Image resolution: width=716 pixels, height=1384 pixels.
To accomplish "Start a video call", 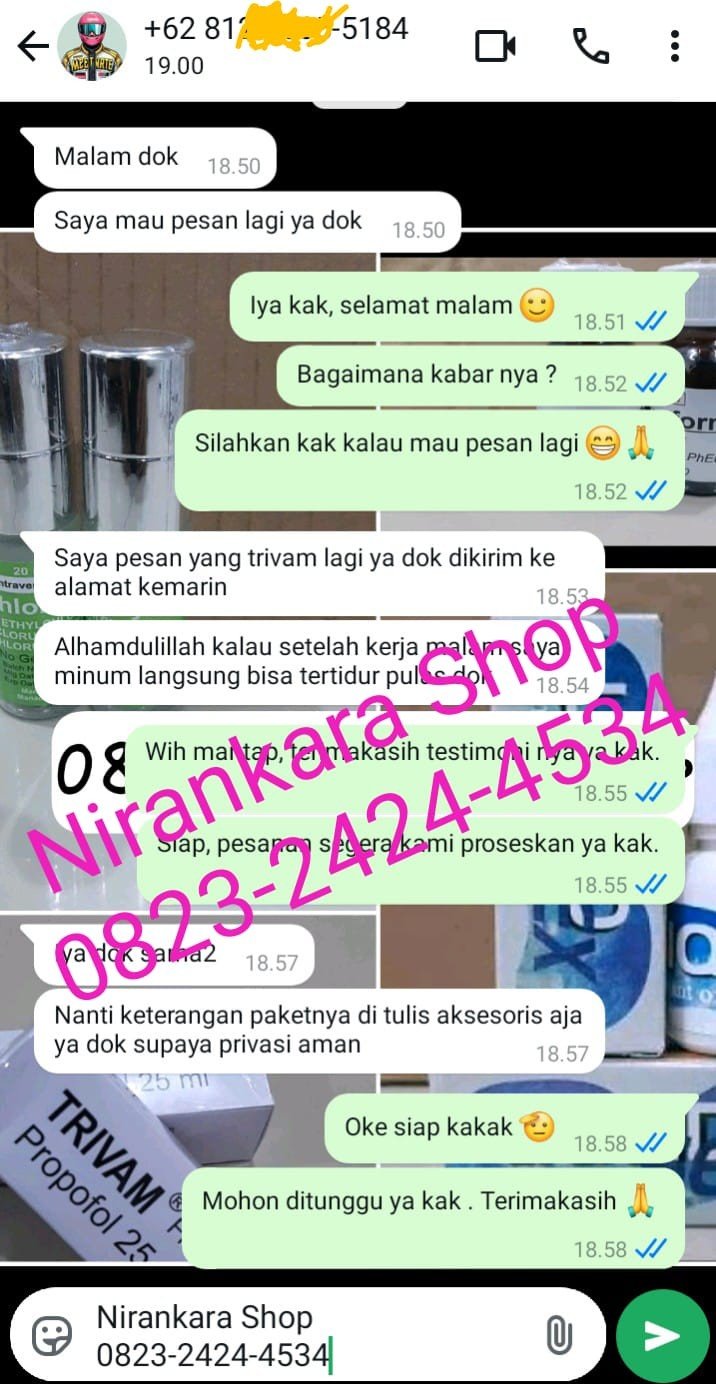I will (x=495, y=46).
